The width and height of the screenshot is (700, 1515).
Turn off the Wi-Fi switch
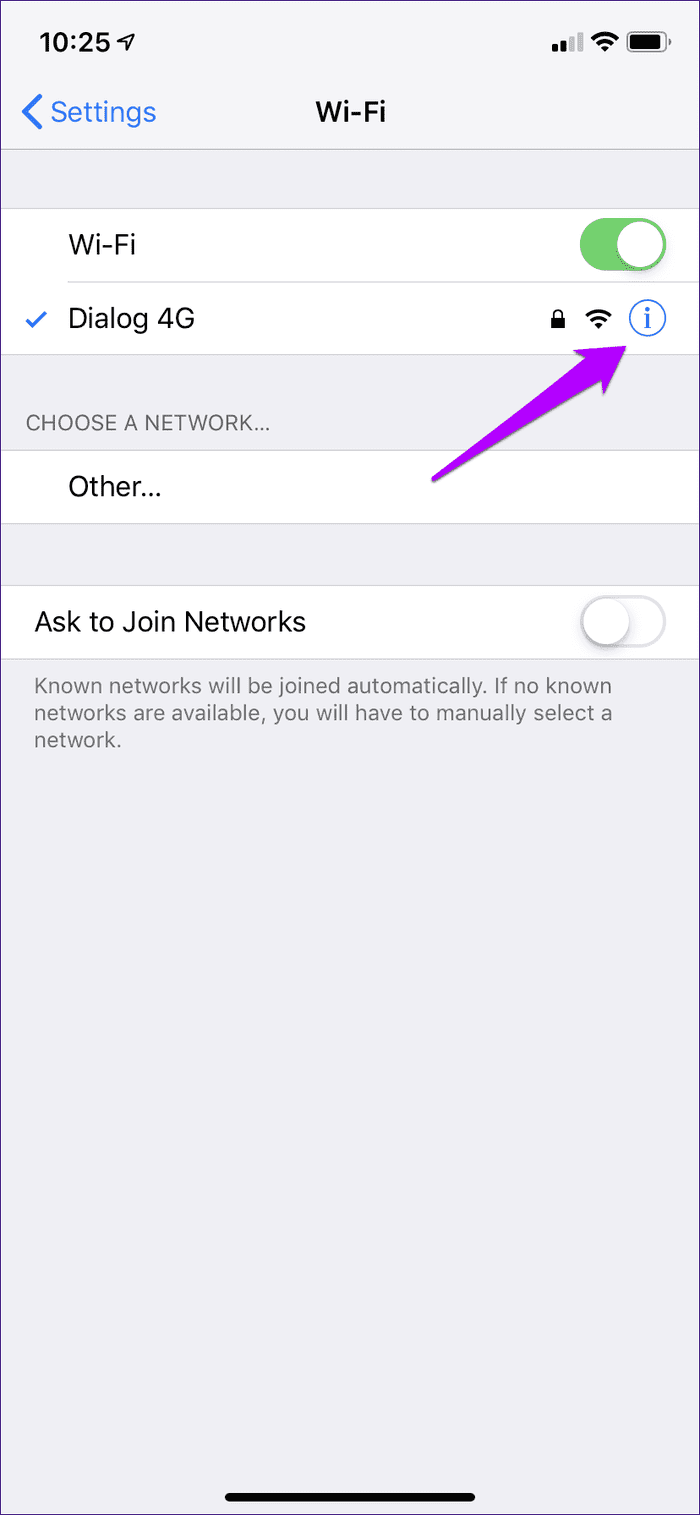pyautogui.click(x=623, y=245)
